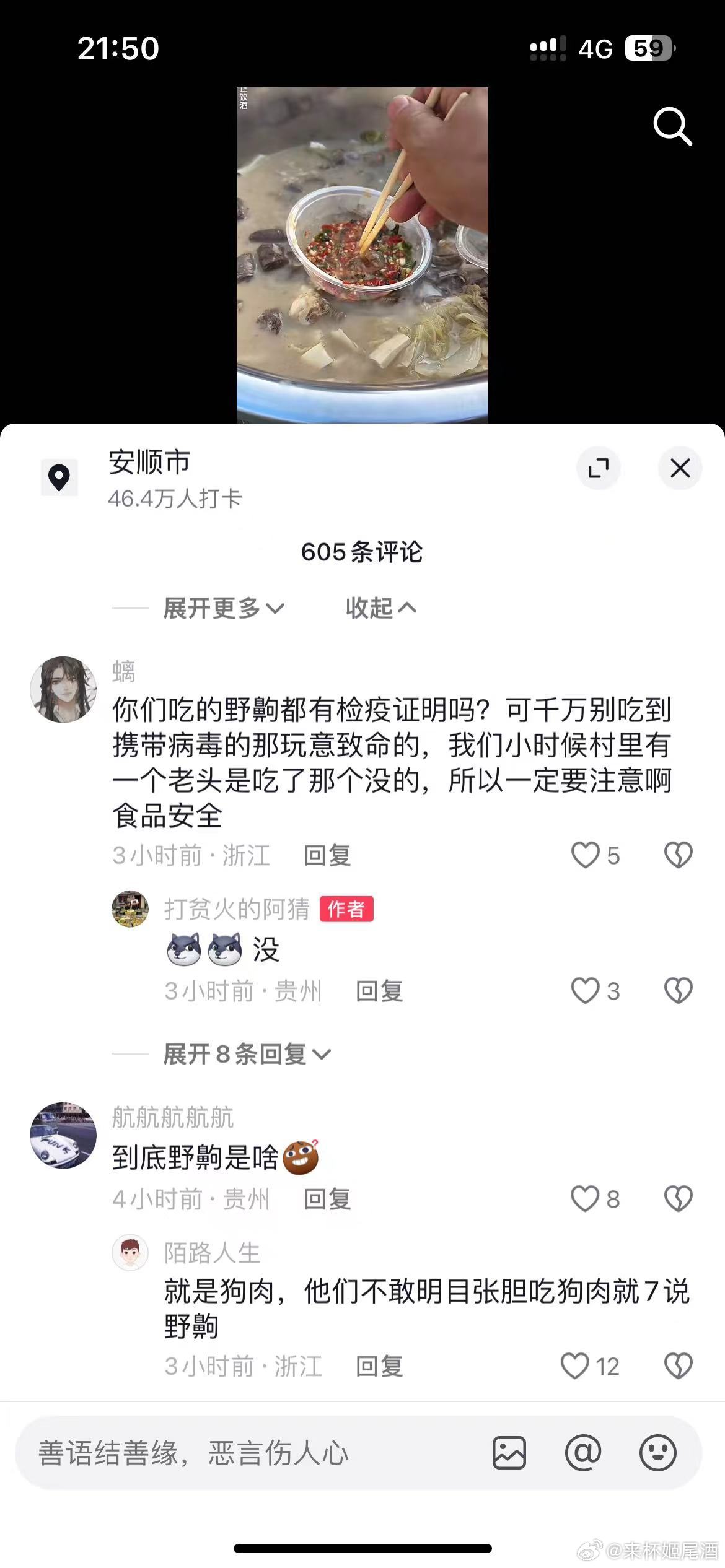Viewport: 725px width, 1568px height.
Task: Close the comments panel
Action: coord(680,468)
